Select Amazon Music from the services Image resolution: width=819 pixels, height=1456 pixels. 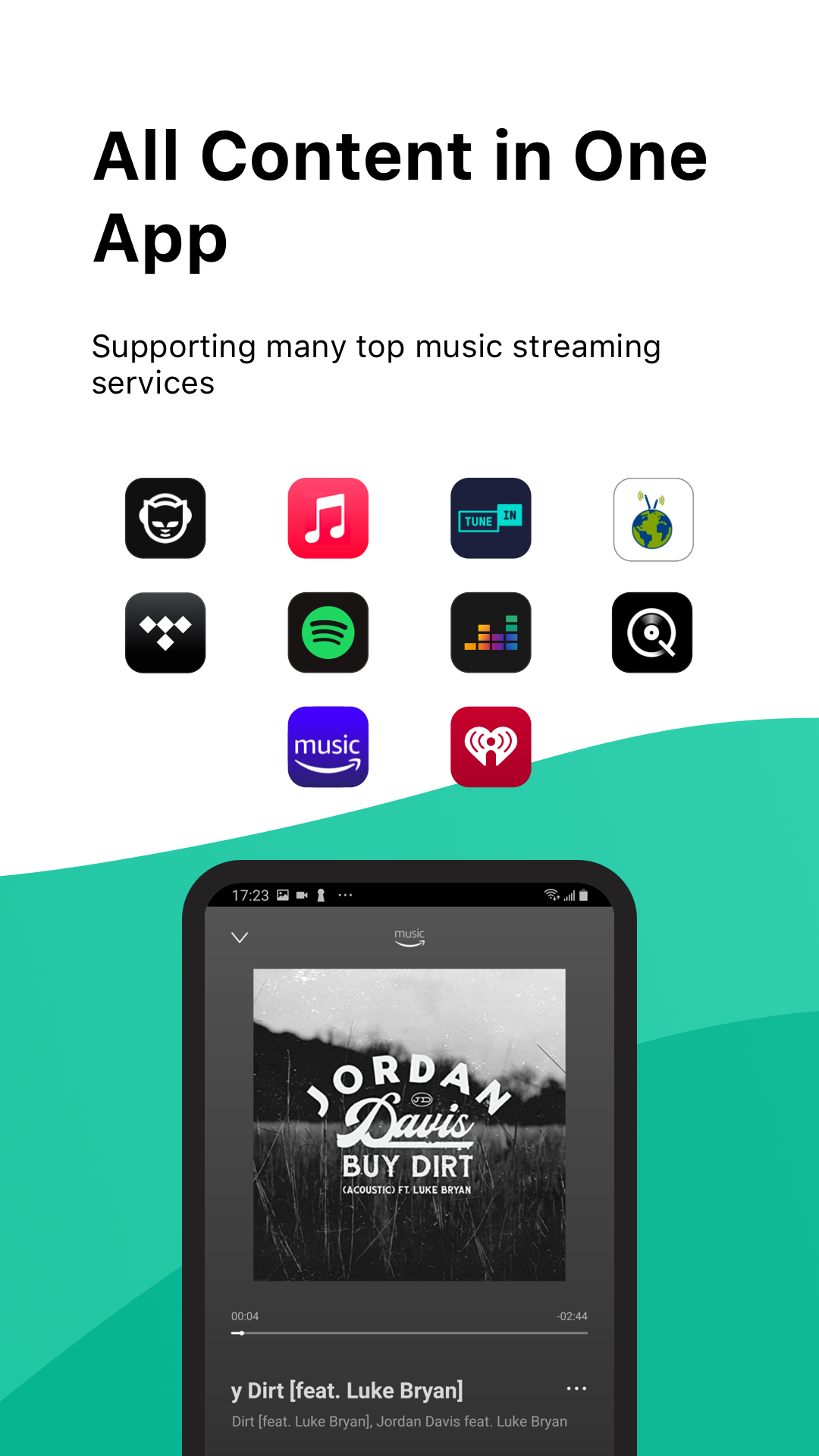coord(328,746)
